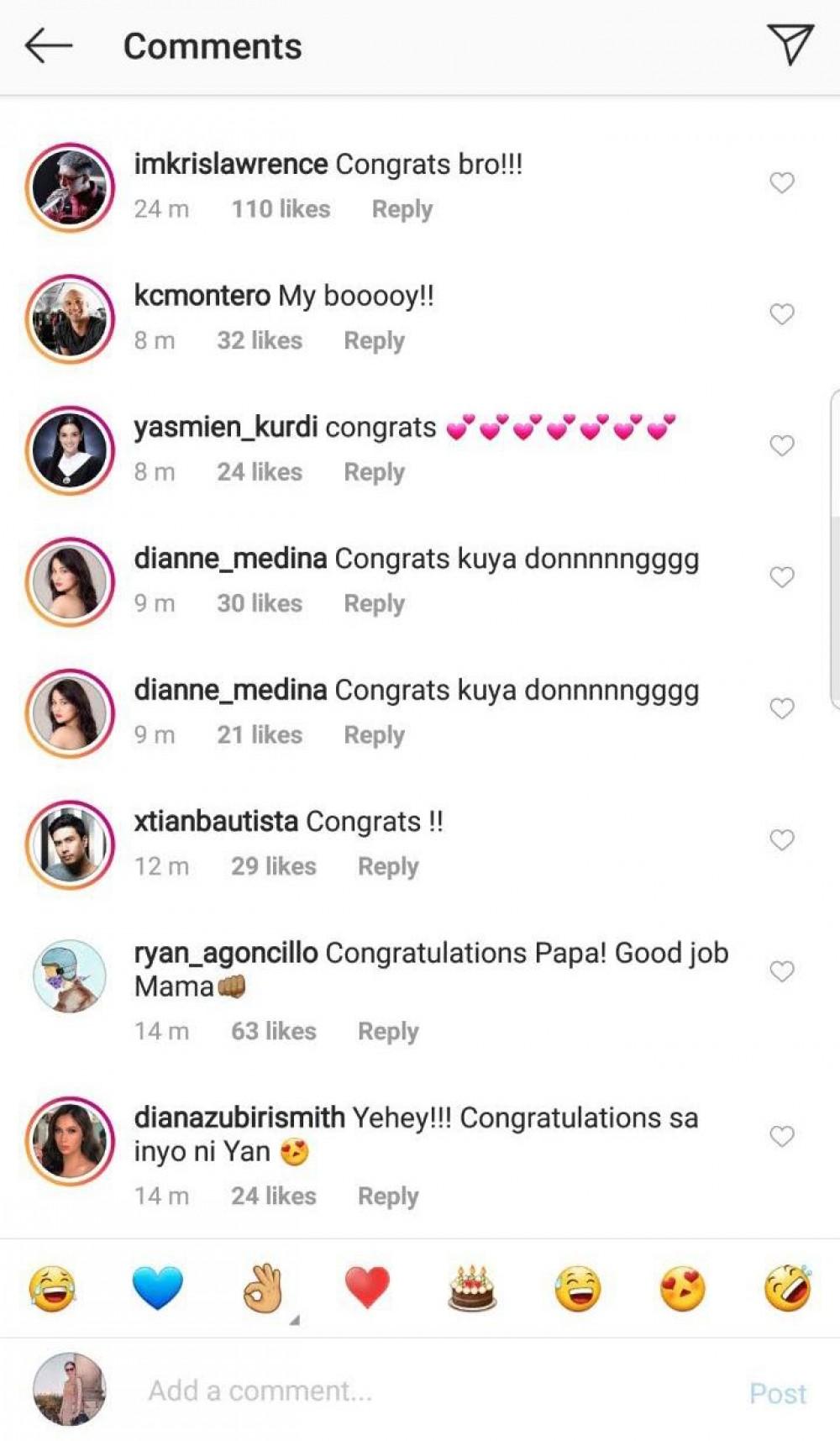Insert the OK hand emoji
The height and width of the screenshot is (1441, 840).
pos(263,1287)
